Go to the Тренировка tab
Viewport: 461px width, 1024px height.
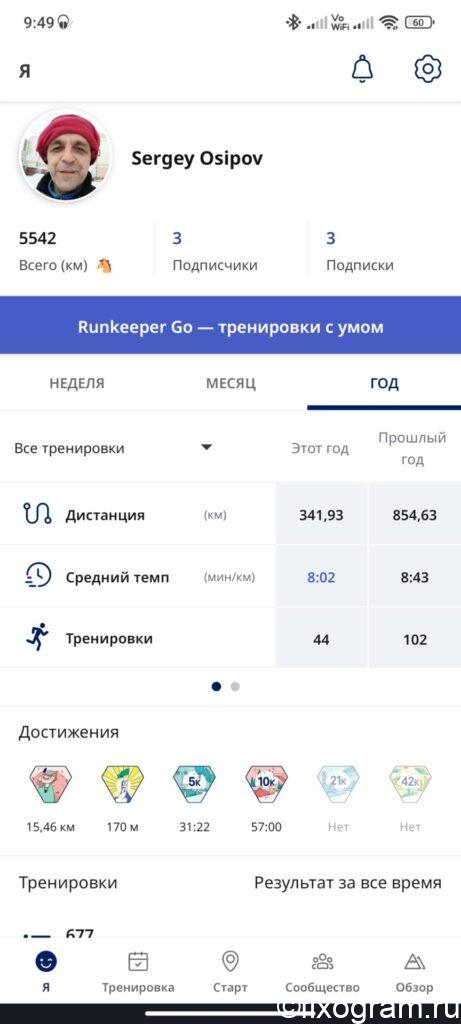coord(138,972)
